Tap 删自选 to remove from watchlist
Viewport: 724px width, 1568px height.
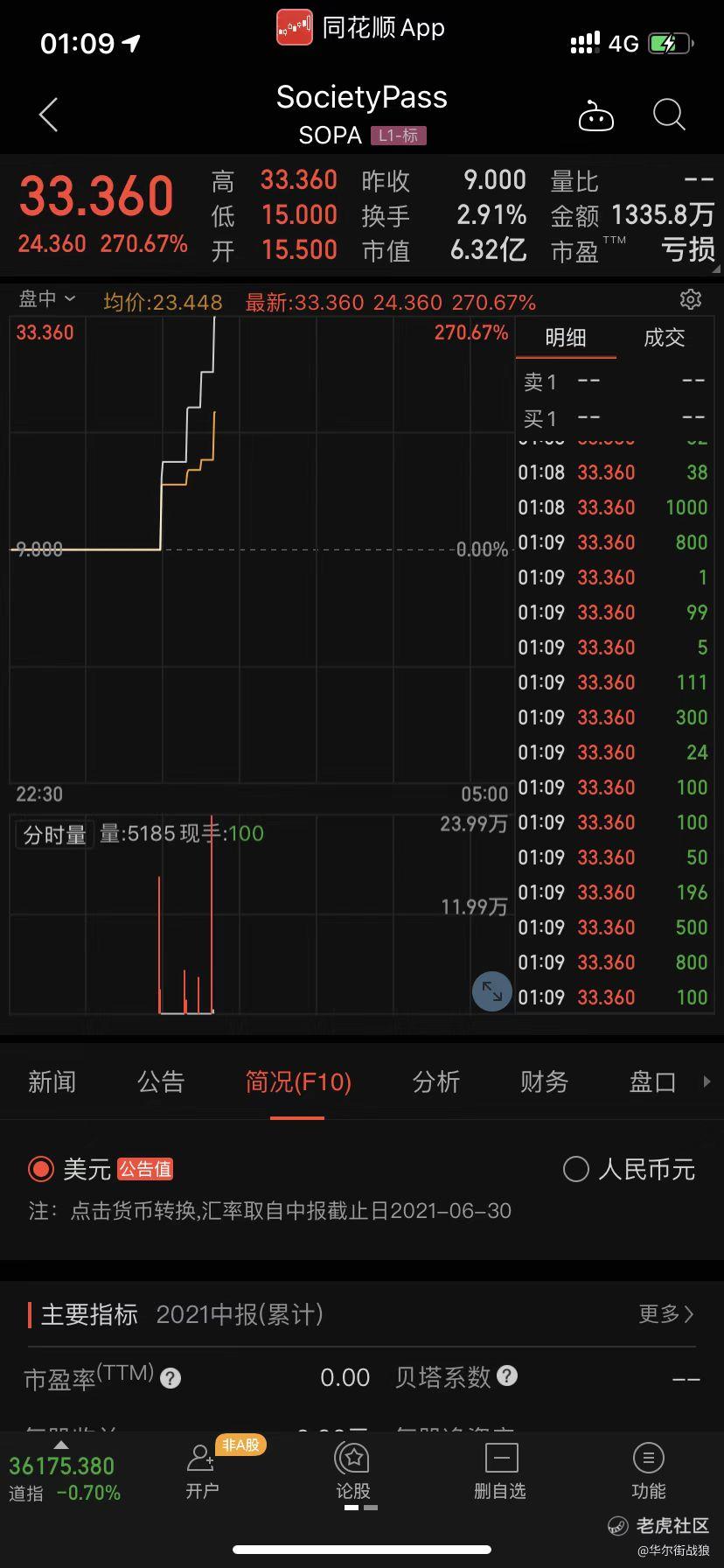coord(500,1472)
